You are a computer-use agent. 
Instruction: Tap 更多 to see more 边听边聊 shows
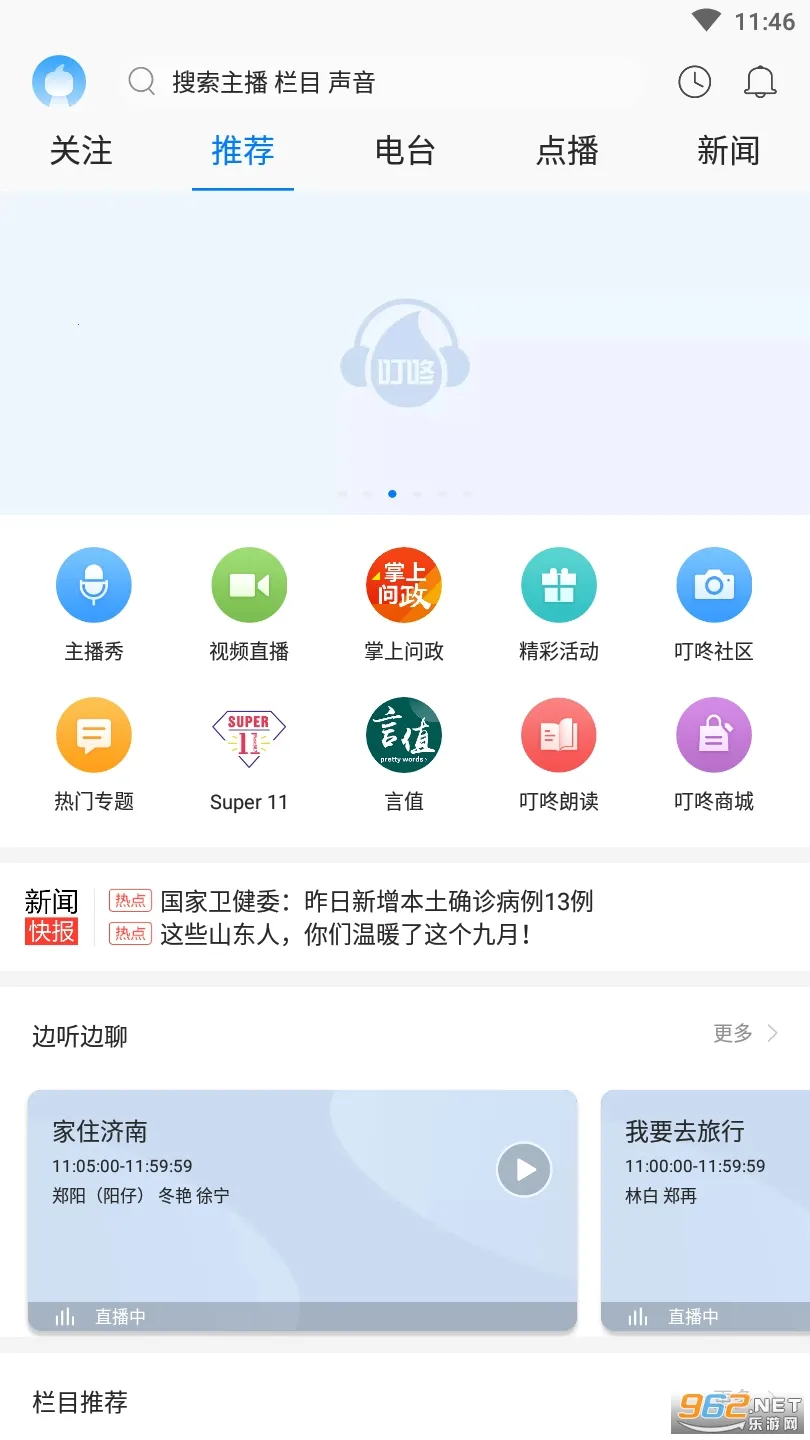pyautogui.click(x=733, y=1035)
